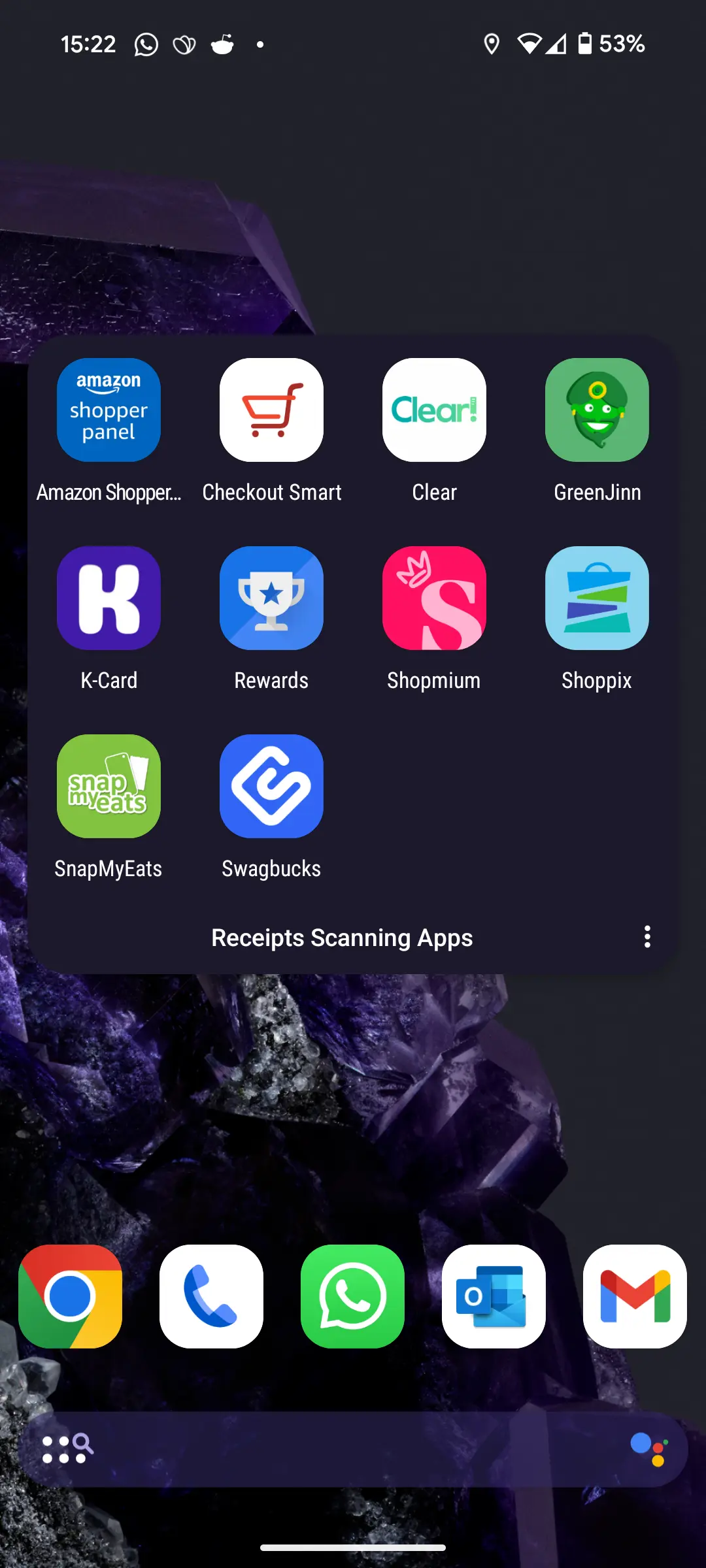This screenshot has width=706, height=1568.
Task: Open Shopmium app
Action: pyautogui.click(x=434, y=598)
